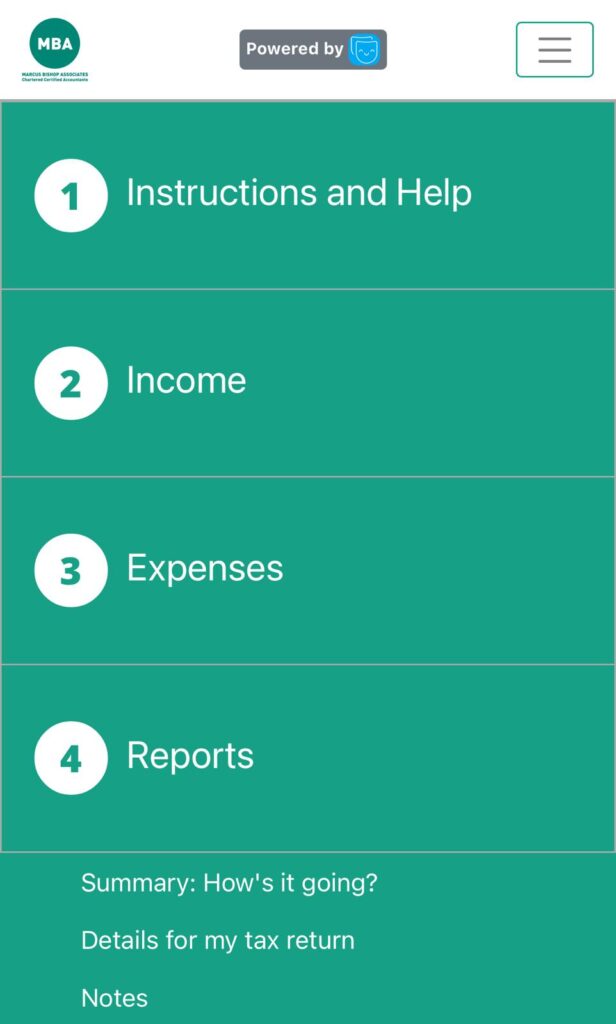Open Instructions and Help section

point(298,193)
